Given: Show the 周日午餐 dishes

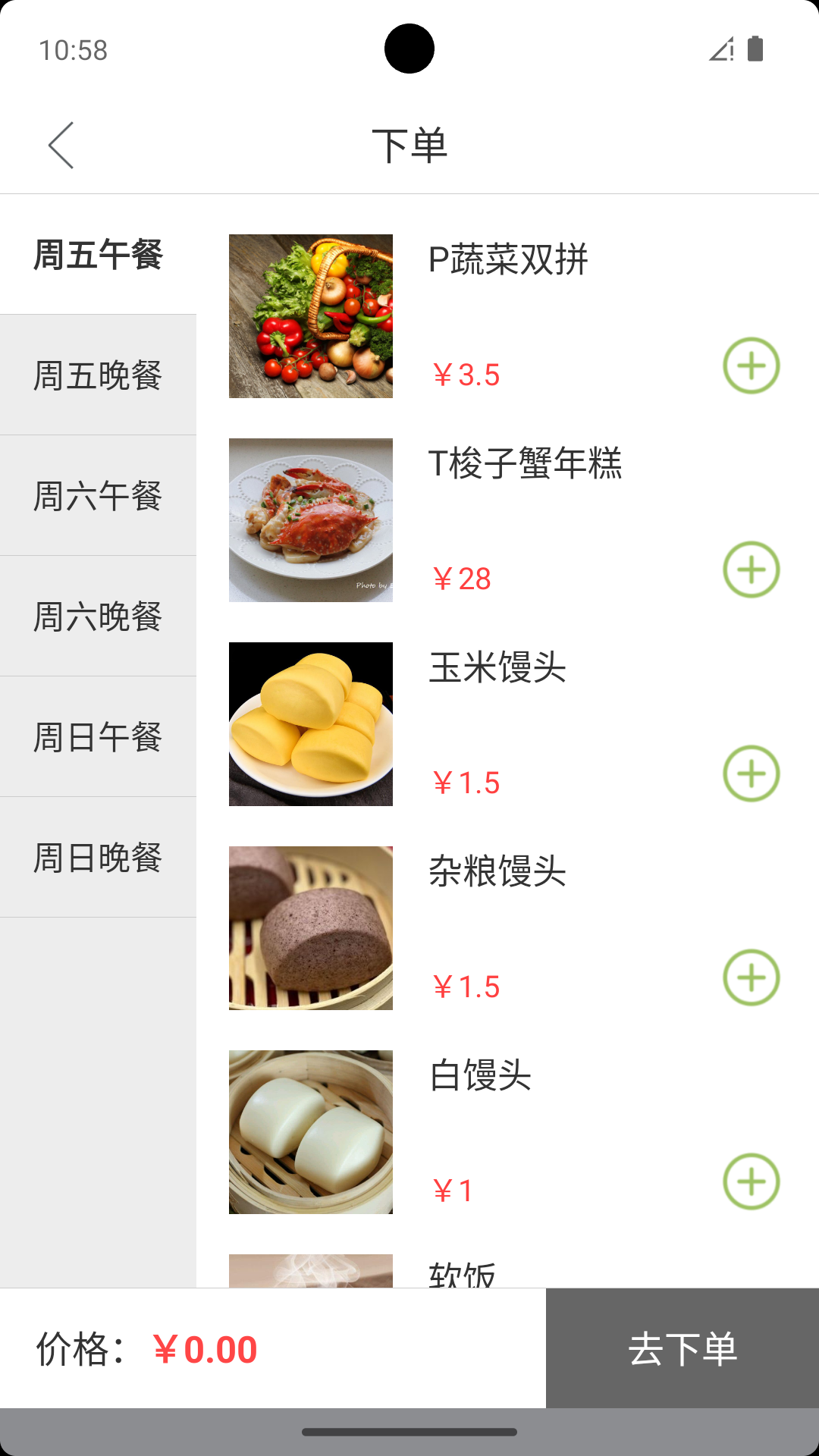Looking at the screenshot, I should point(98,737).
